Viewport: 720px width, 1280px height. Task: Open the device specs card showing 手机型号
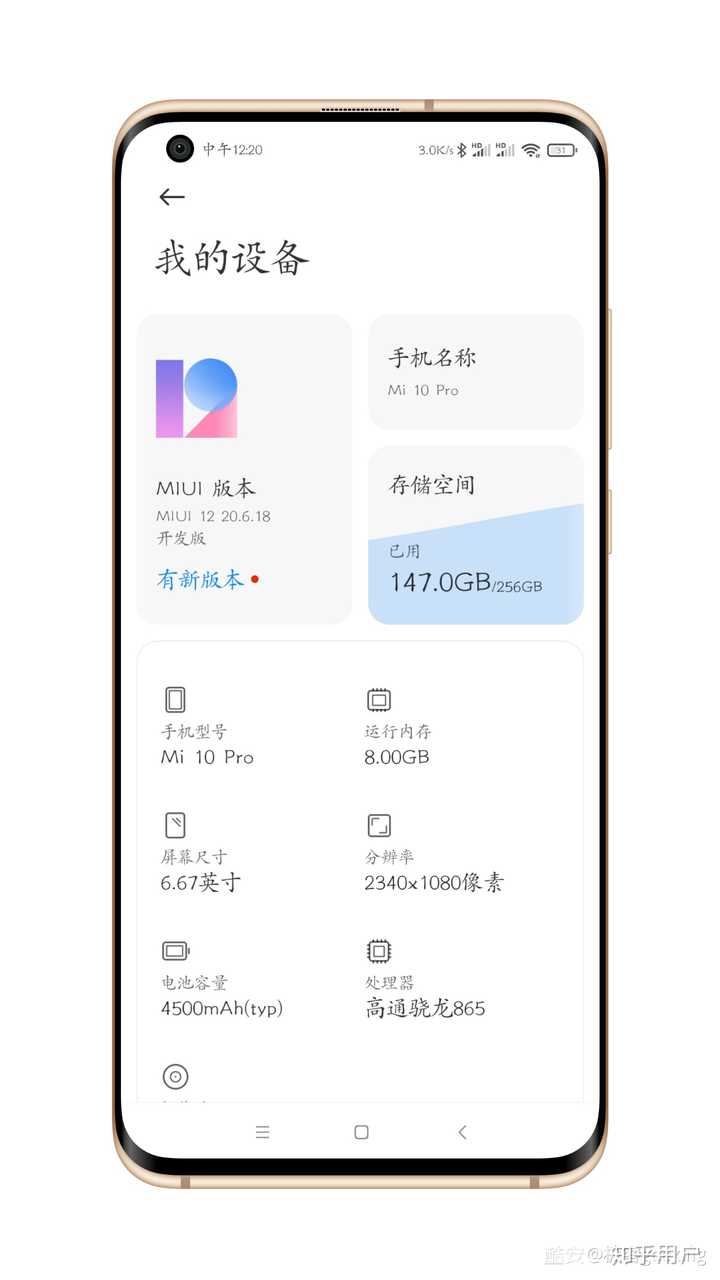click(360, 871)
